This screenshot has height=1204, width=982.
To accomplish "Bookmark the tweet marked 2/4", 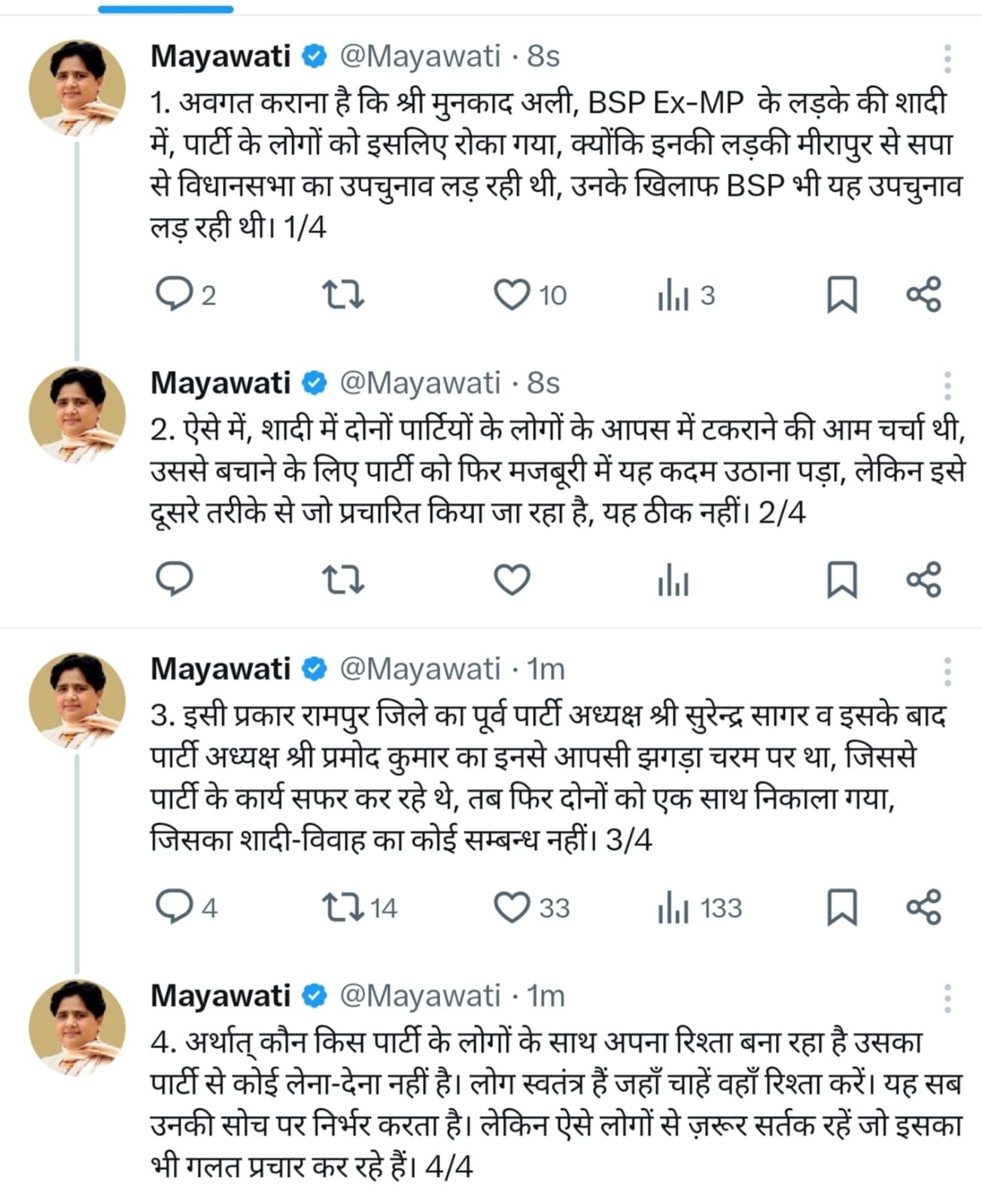I will click(841, 579).
